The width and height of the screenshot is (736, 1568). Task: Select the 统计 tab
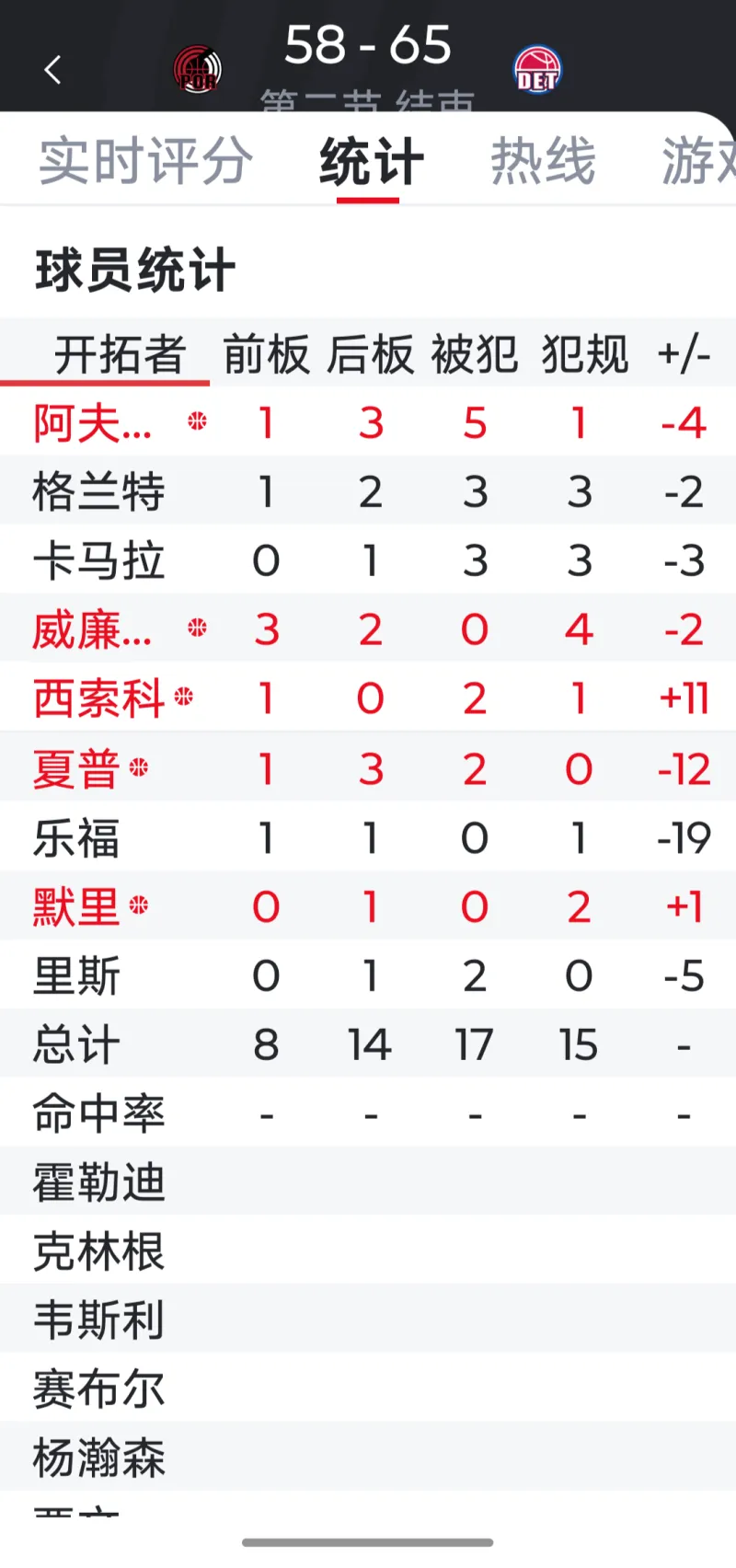370,162
